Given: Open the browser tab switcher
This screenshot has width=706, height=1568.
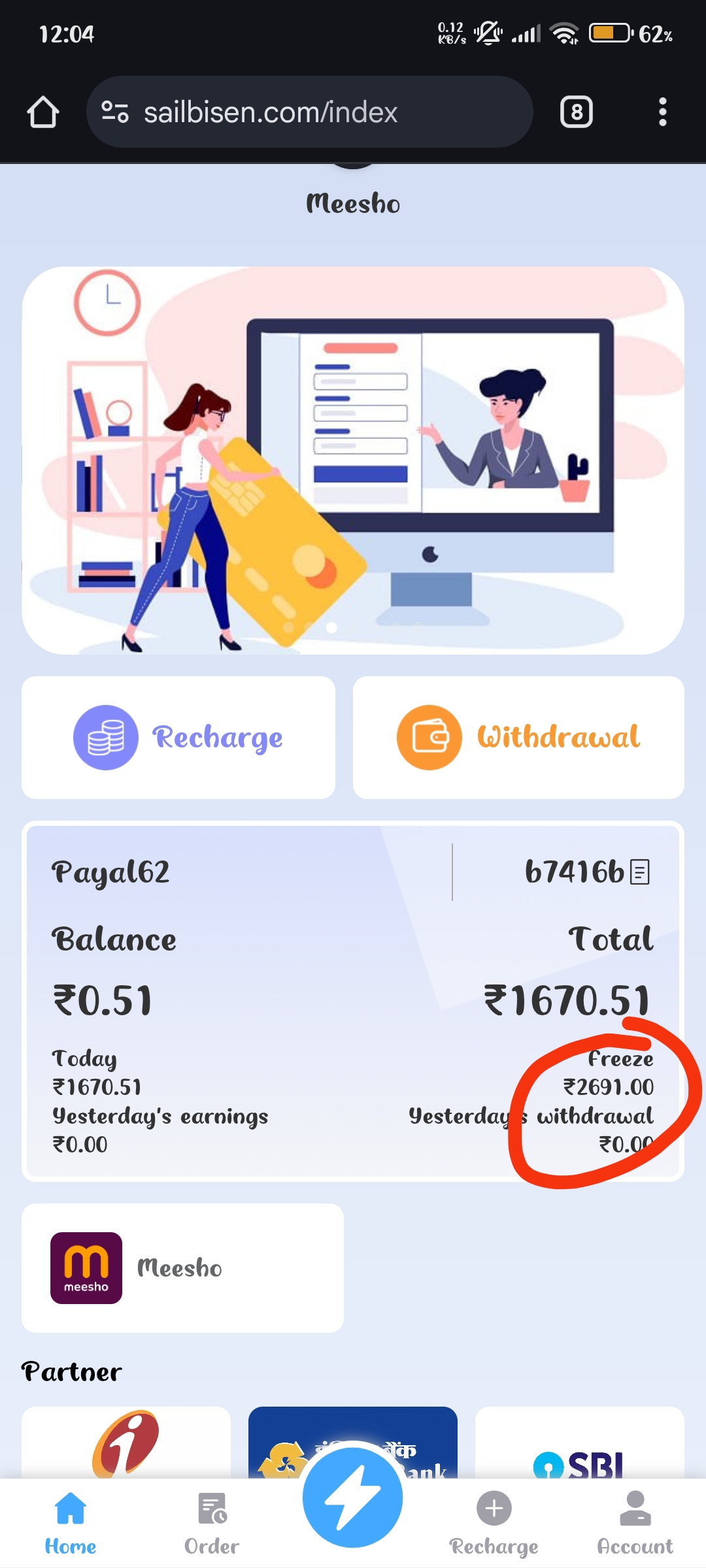Looking at the screenshot, I should coord(576,112).
